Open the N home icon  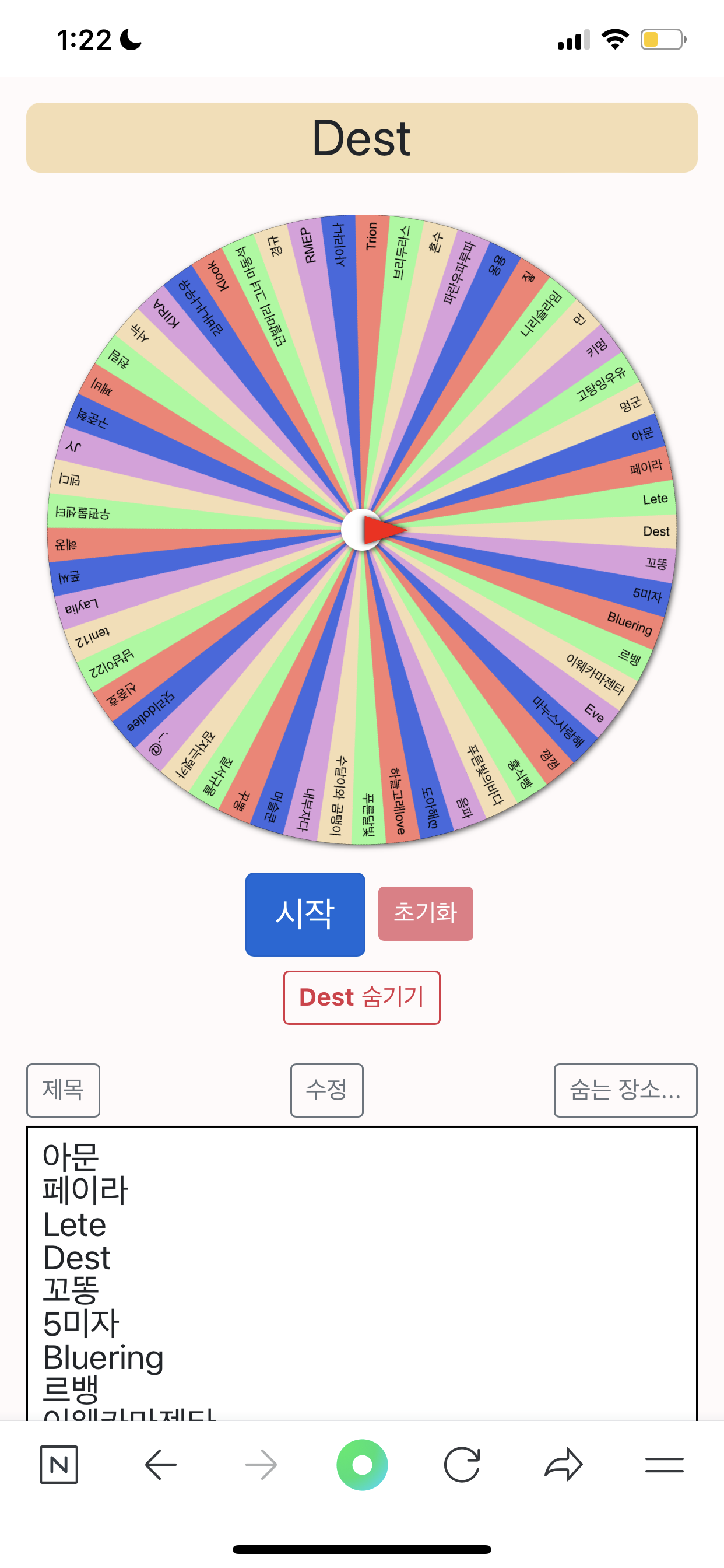pos(58,1465)
